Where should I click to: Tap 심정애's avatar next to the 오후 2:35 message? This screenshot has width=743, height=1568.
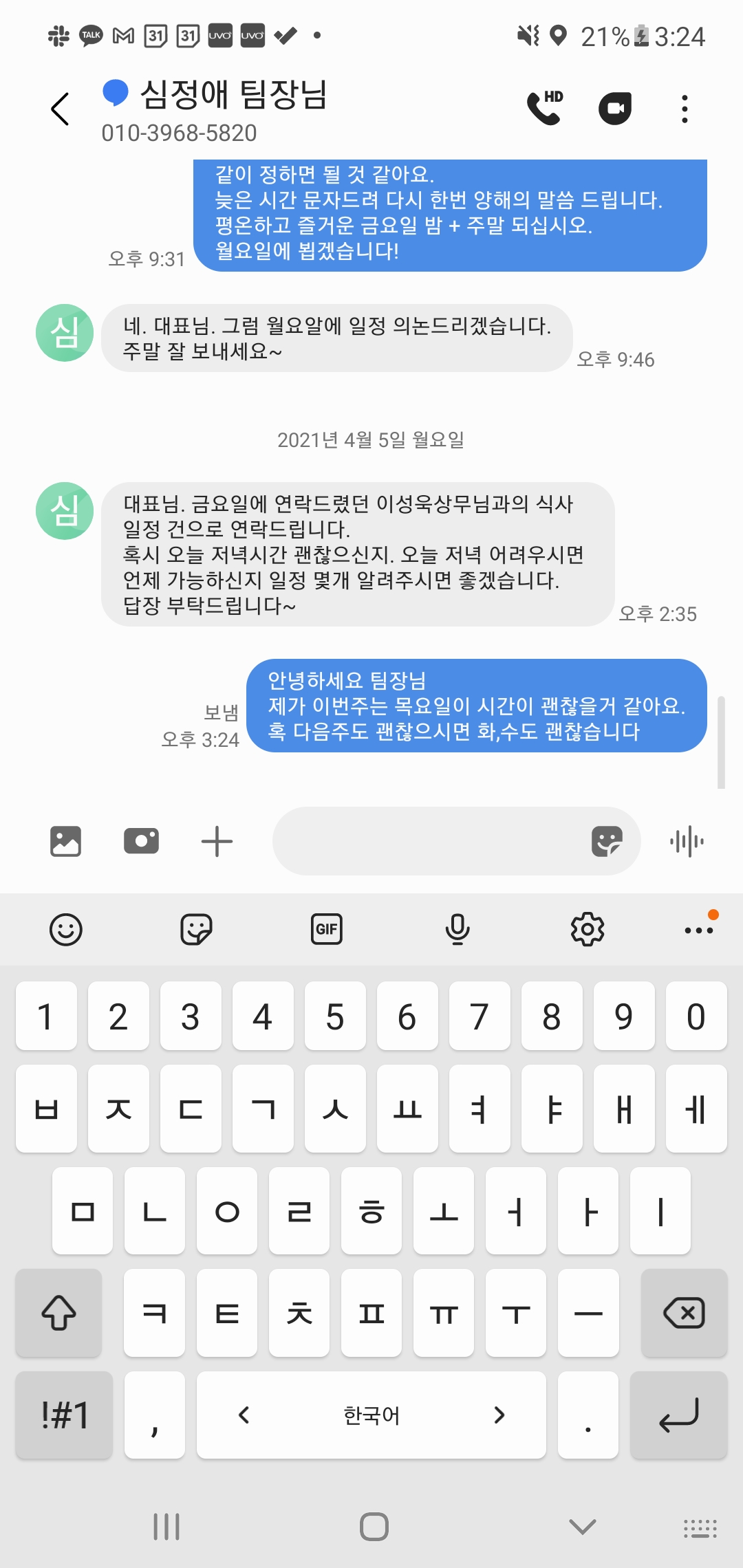click(65, 511)
